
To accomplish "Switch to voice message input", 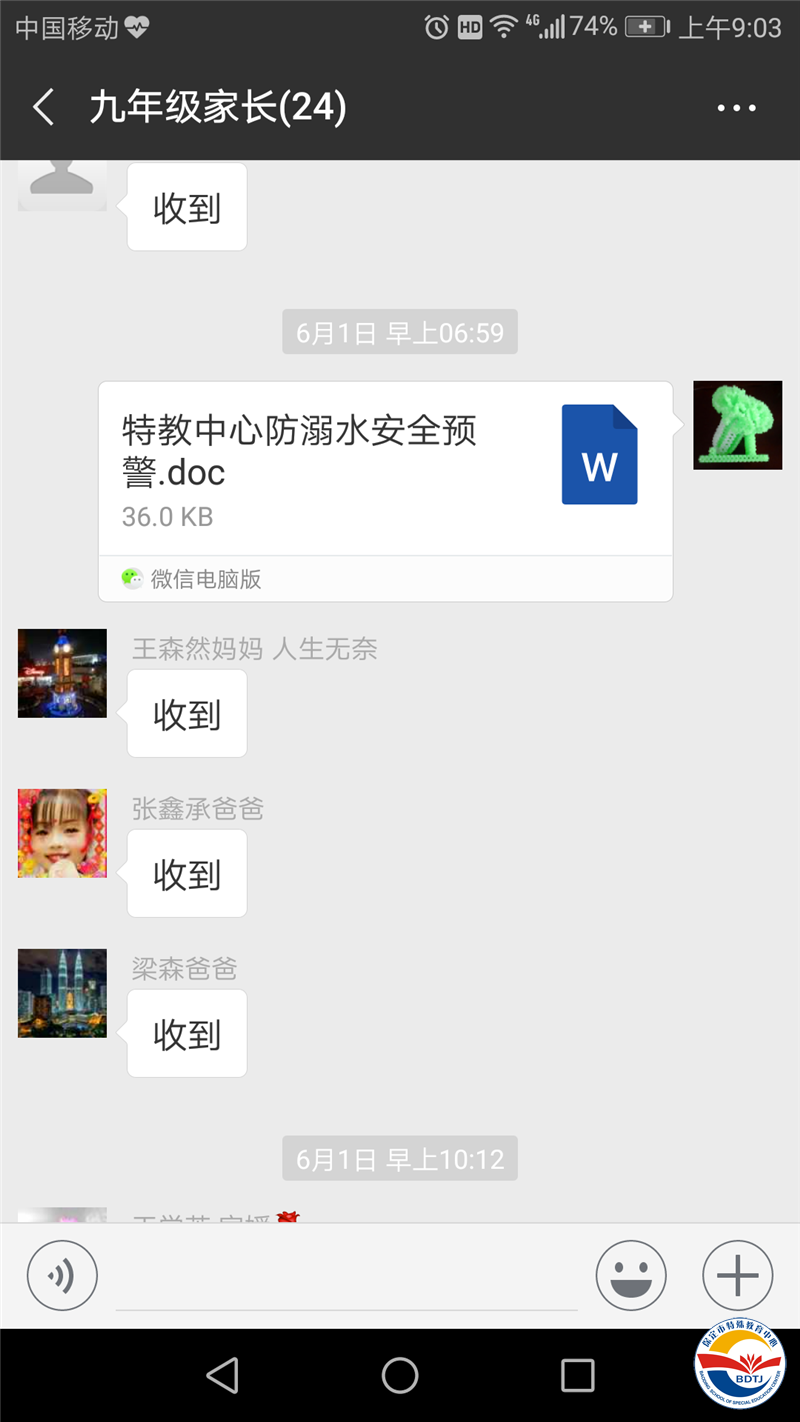I will point(62,1275).
